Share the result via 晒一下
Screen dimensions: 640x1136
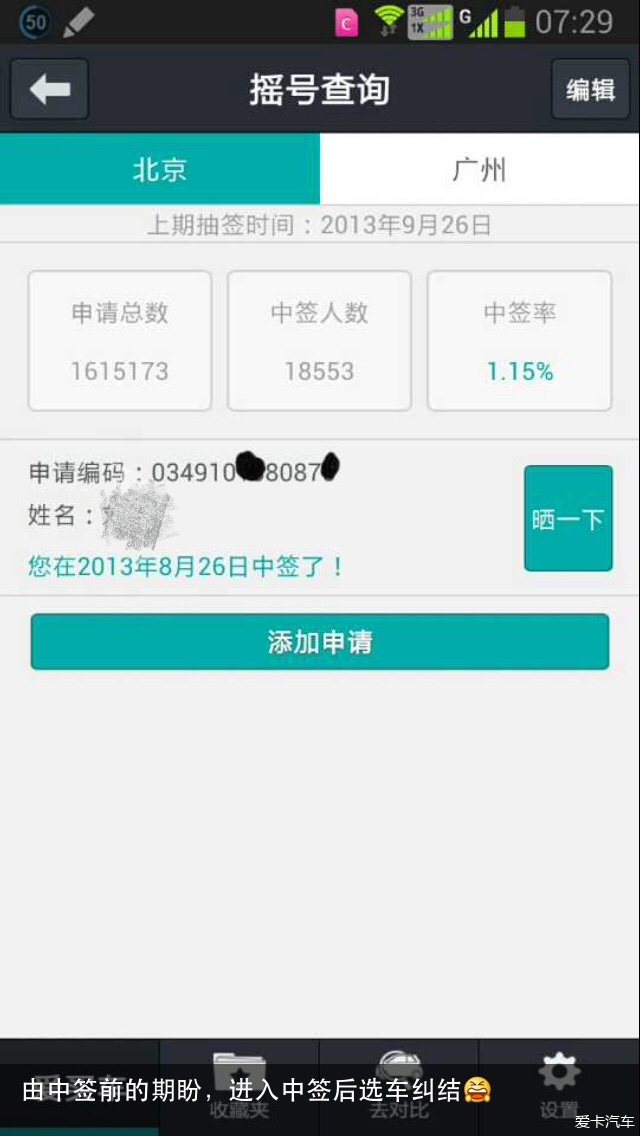[568, 518]
